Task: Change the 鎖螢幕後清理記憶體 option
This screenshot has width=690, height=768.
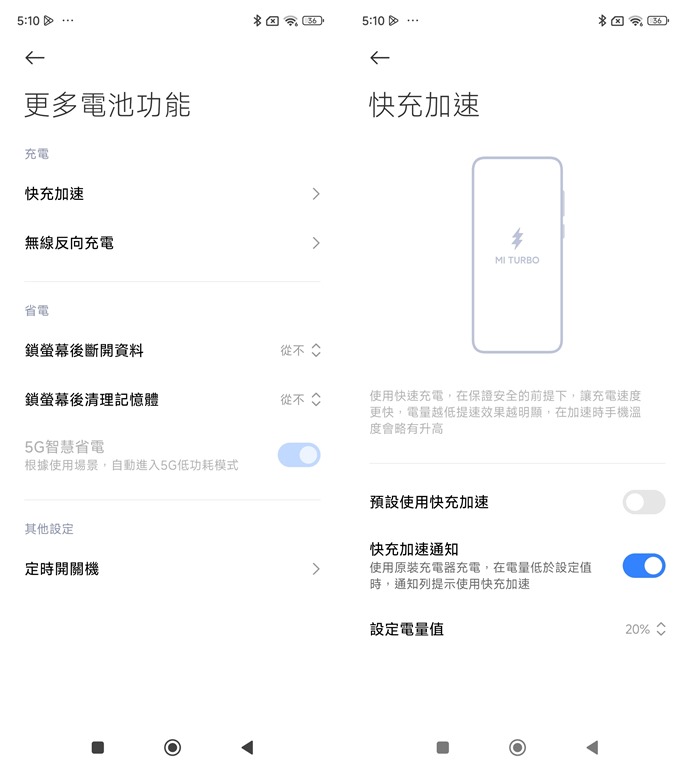Action: tap(300, 400)
